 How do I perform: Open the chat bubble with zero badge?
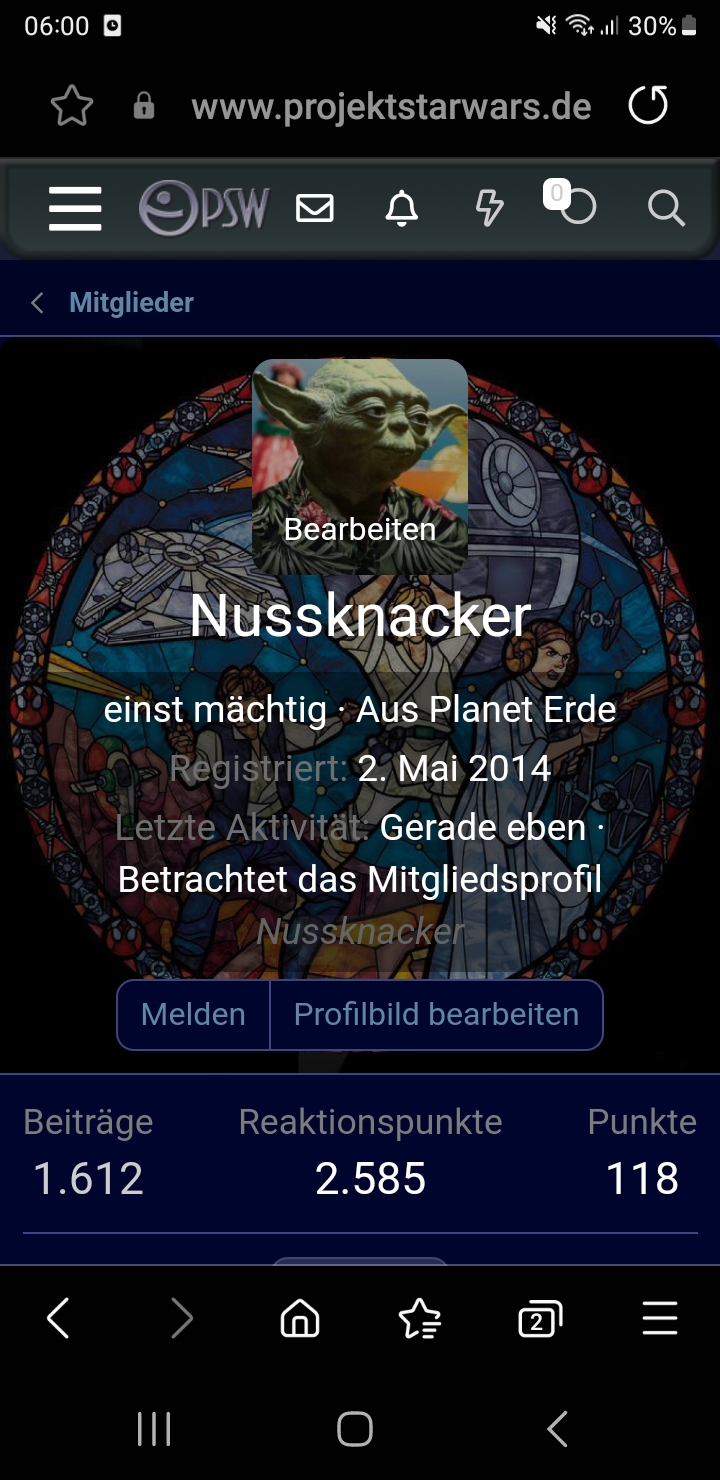(576, 207)
